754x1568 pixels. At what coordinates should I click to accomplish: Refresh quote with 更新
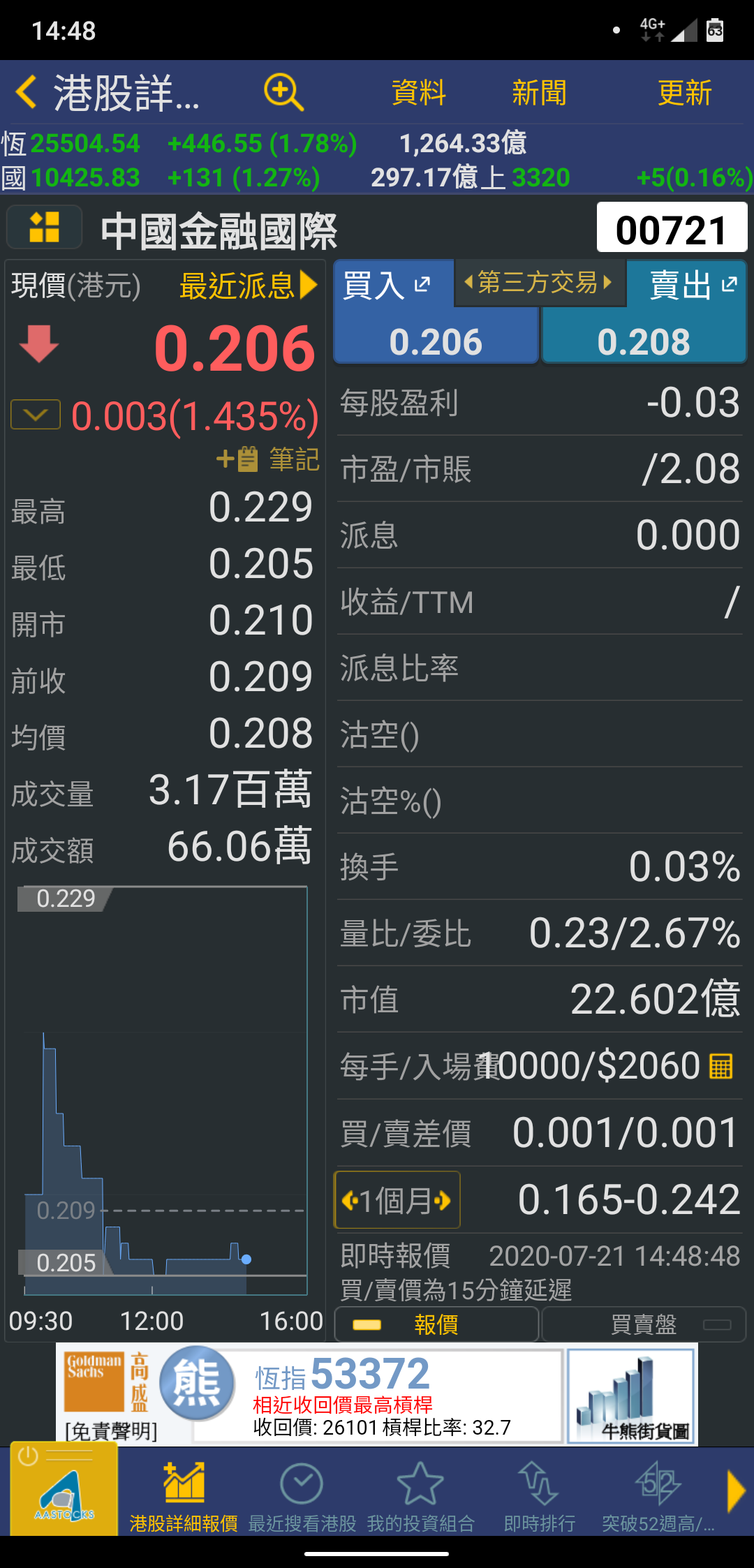pyautogui.click(x=684, y=93)
